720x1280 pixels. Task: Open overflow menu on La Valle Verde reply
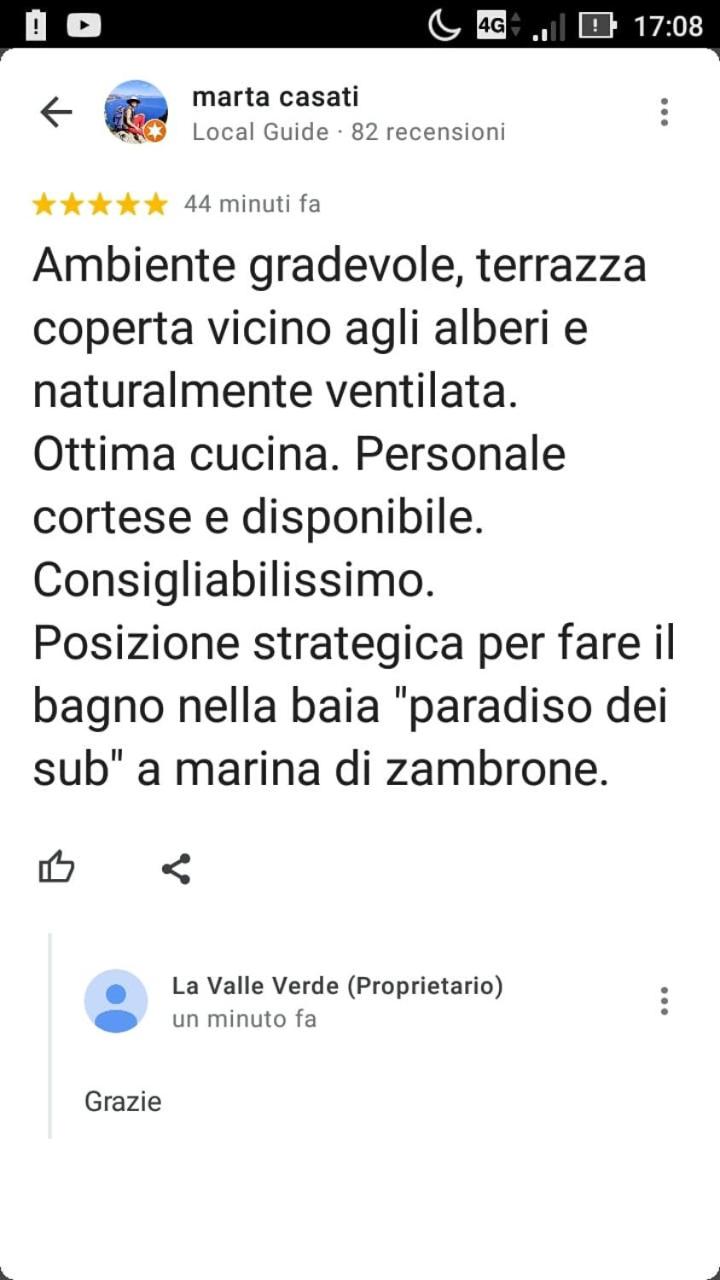pyautogui.click(x=664, y=1001)
